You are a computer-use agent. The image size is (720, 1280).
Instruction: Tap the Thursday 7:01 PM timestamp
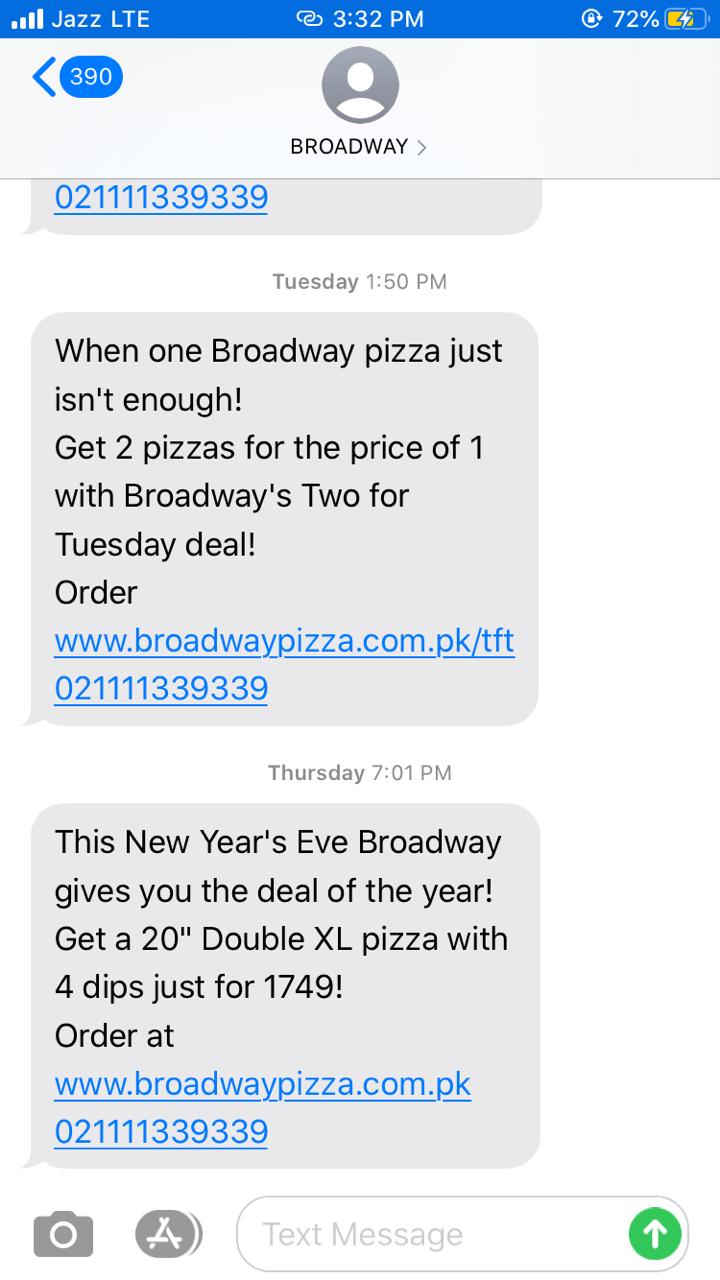[x=358, y=772]
